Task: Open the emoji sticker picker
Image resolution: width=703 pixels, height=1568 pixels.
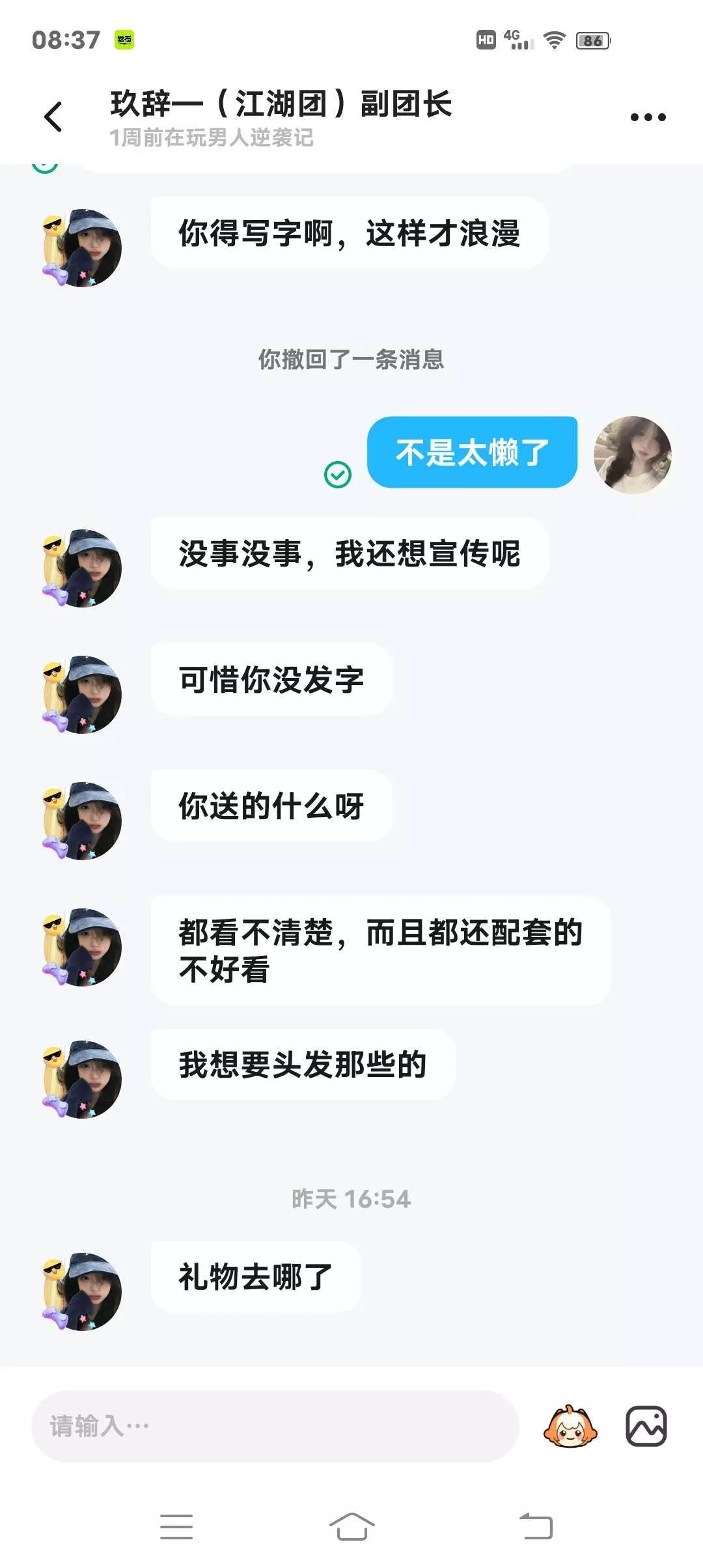Action: [570, 1426]
